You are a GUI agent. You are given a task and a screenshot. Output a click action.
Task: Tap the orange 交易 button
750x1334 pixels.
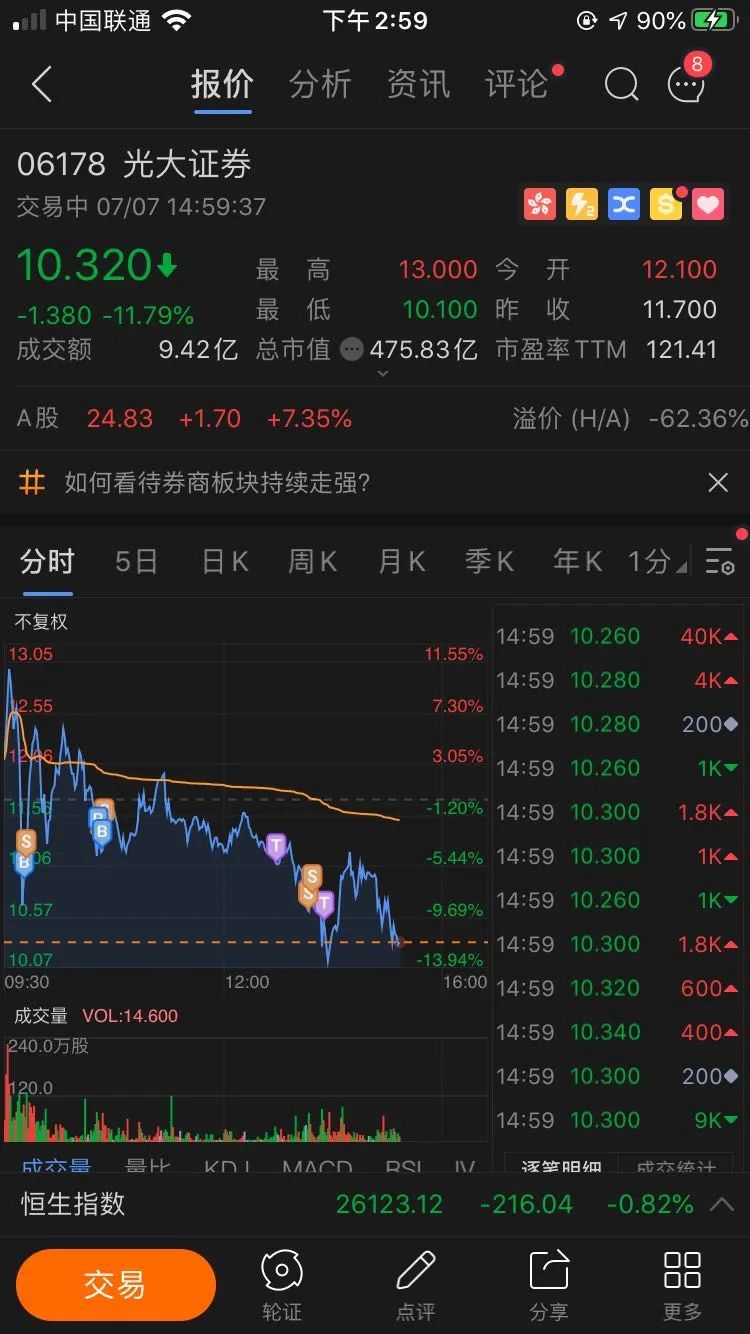115,1285
